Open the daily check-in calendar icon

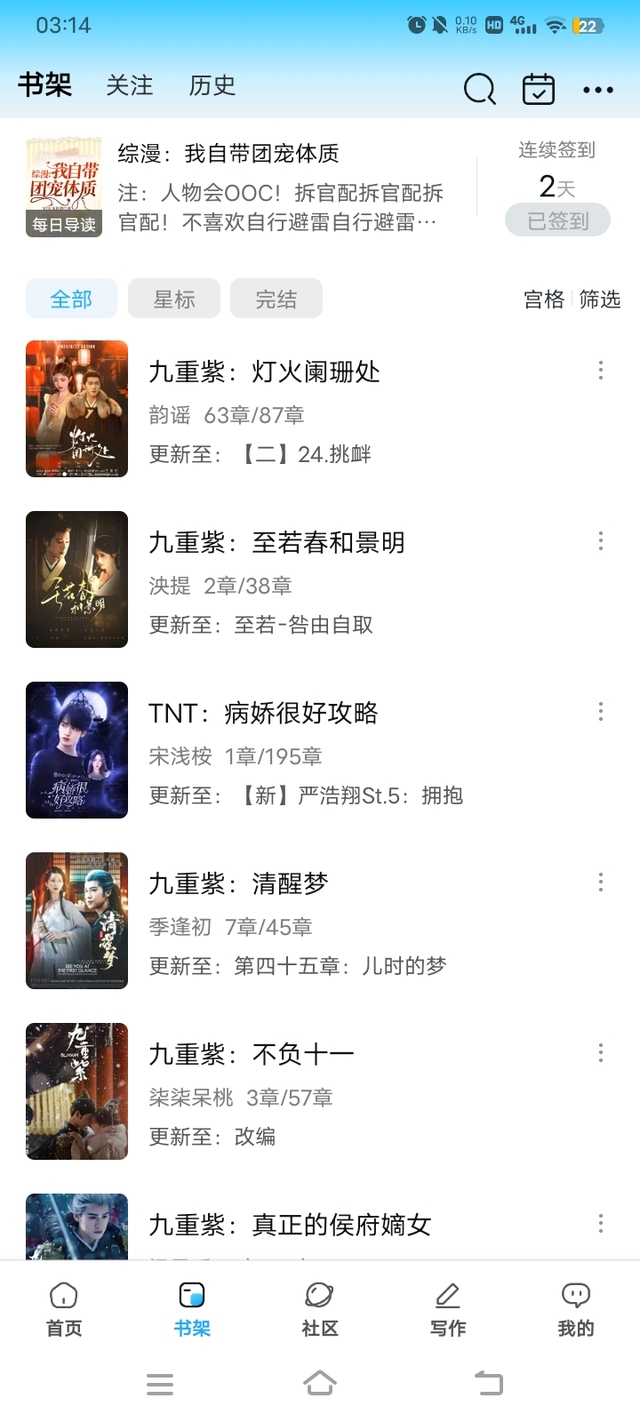point(539,89)
